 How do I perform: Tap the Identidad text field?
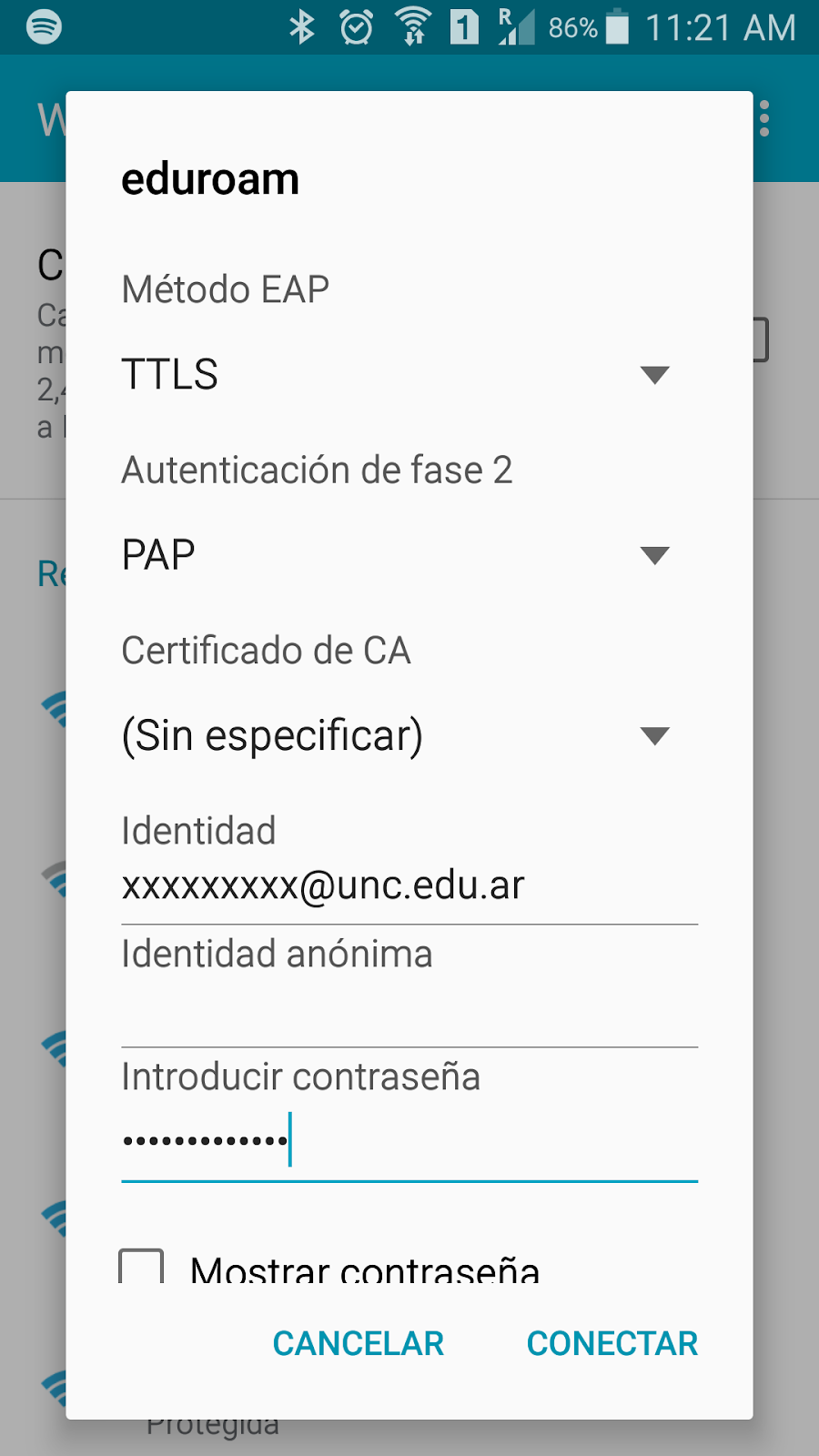coord(409,886)
